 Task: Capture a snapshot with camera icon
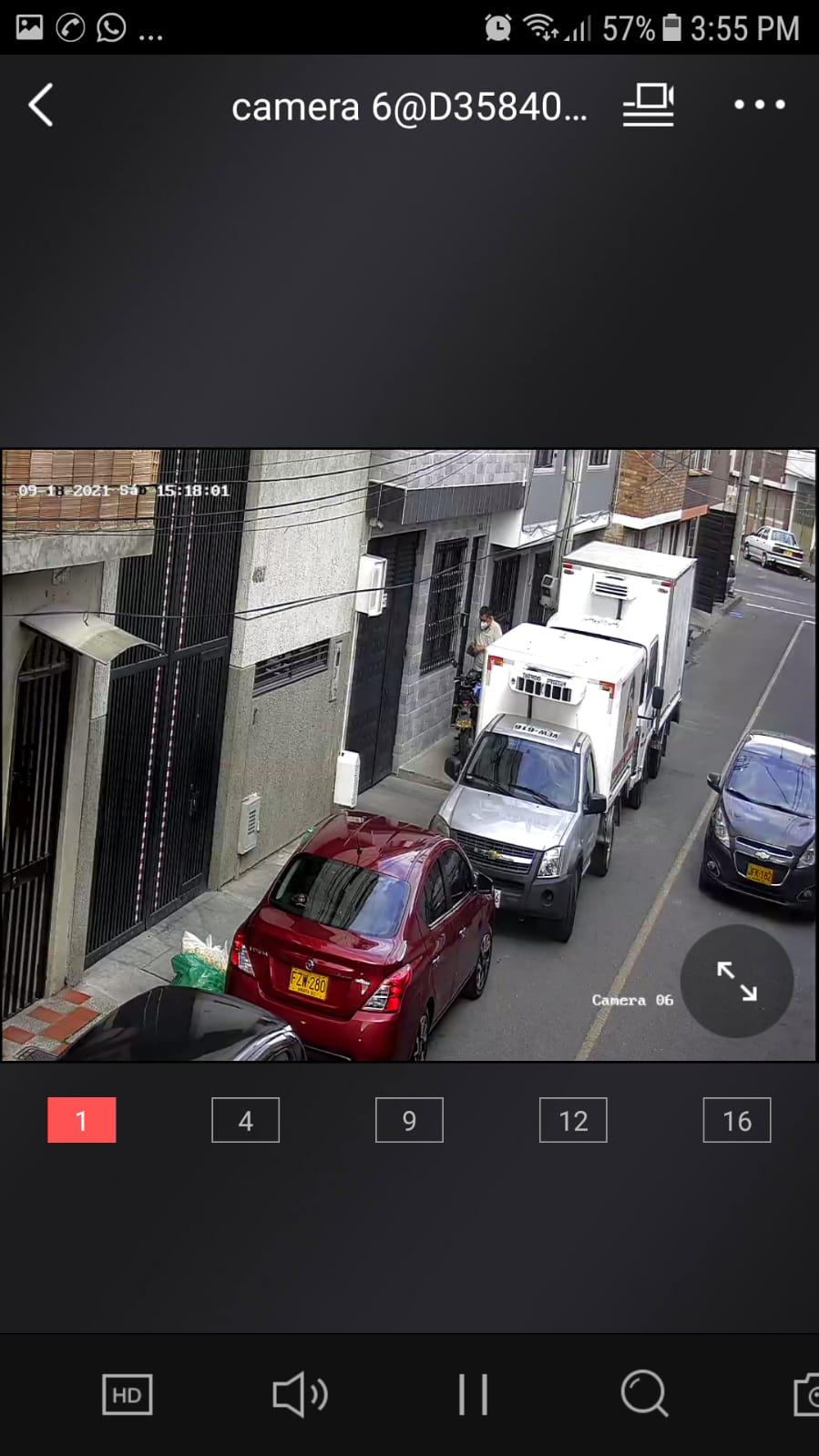806,1394
